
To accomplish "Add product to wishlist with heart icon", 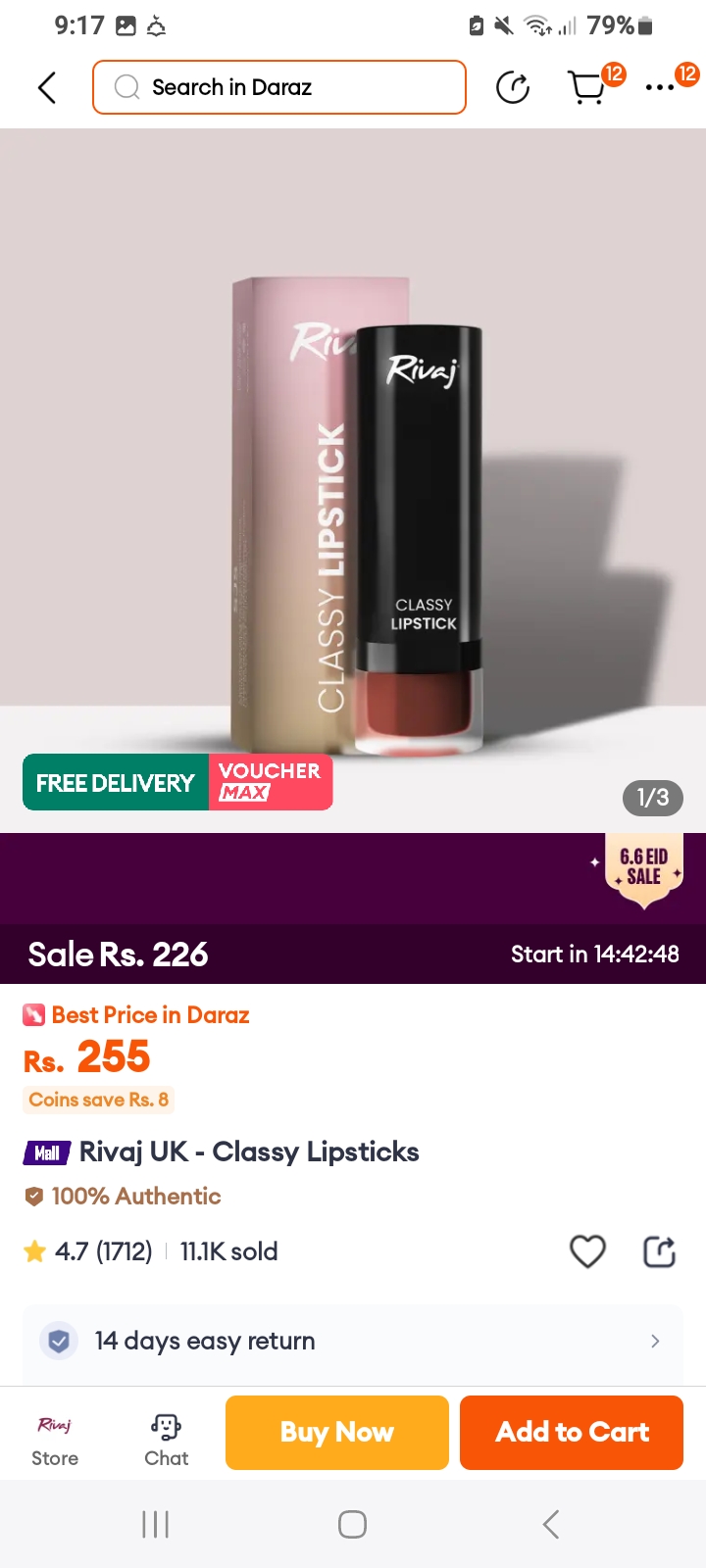I will (x=587, y=1251).
